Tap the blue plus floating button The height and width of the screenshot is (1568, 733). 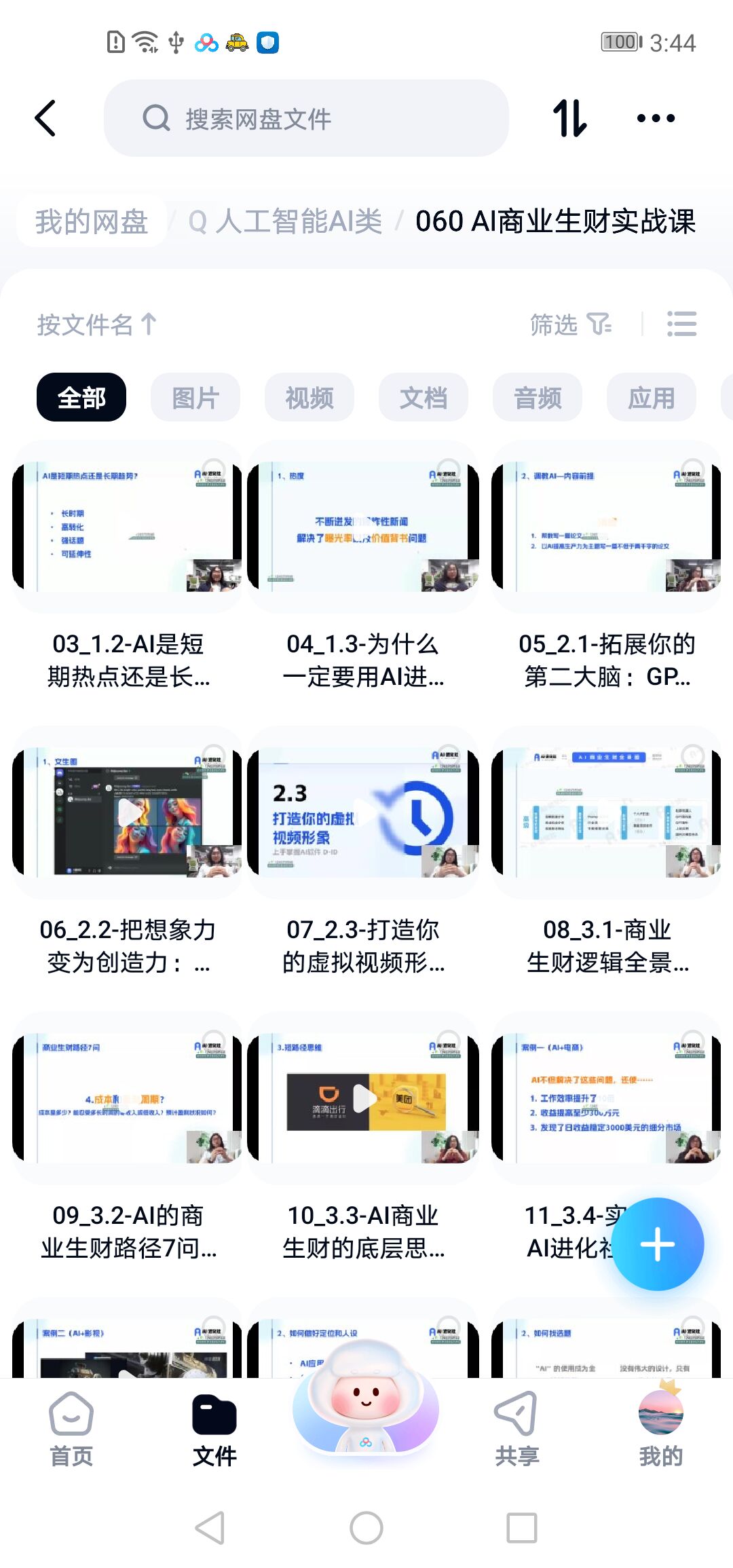click(x=658, y=1244)
